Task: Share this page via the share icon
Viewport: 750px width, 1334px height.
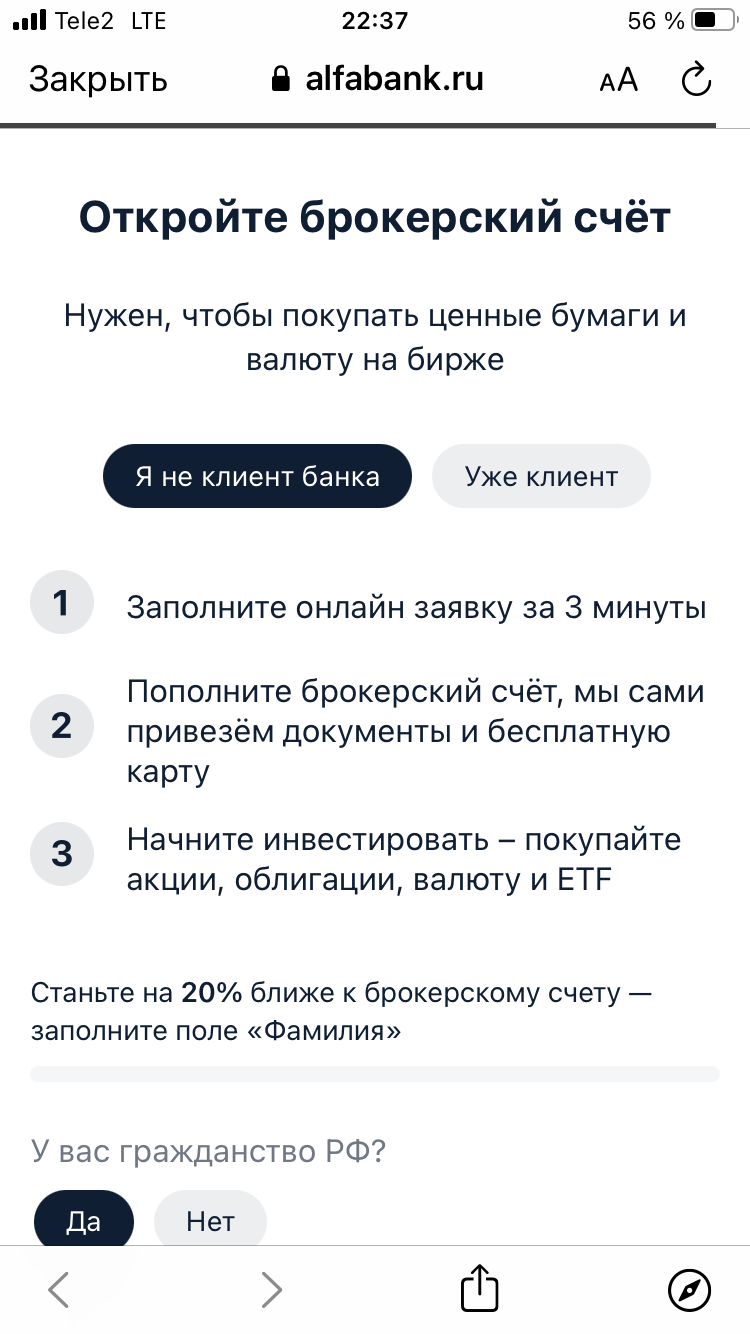Action: [x=479, y=1288]
